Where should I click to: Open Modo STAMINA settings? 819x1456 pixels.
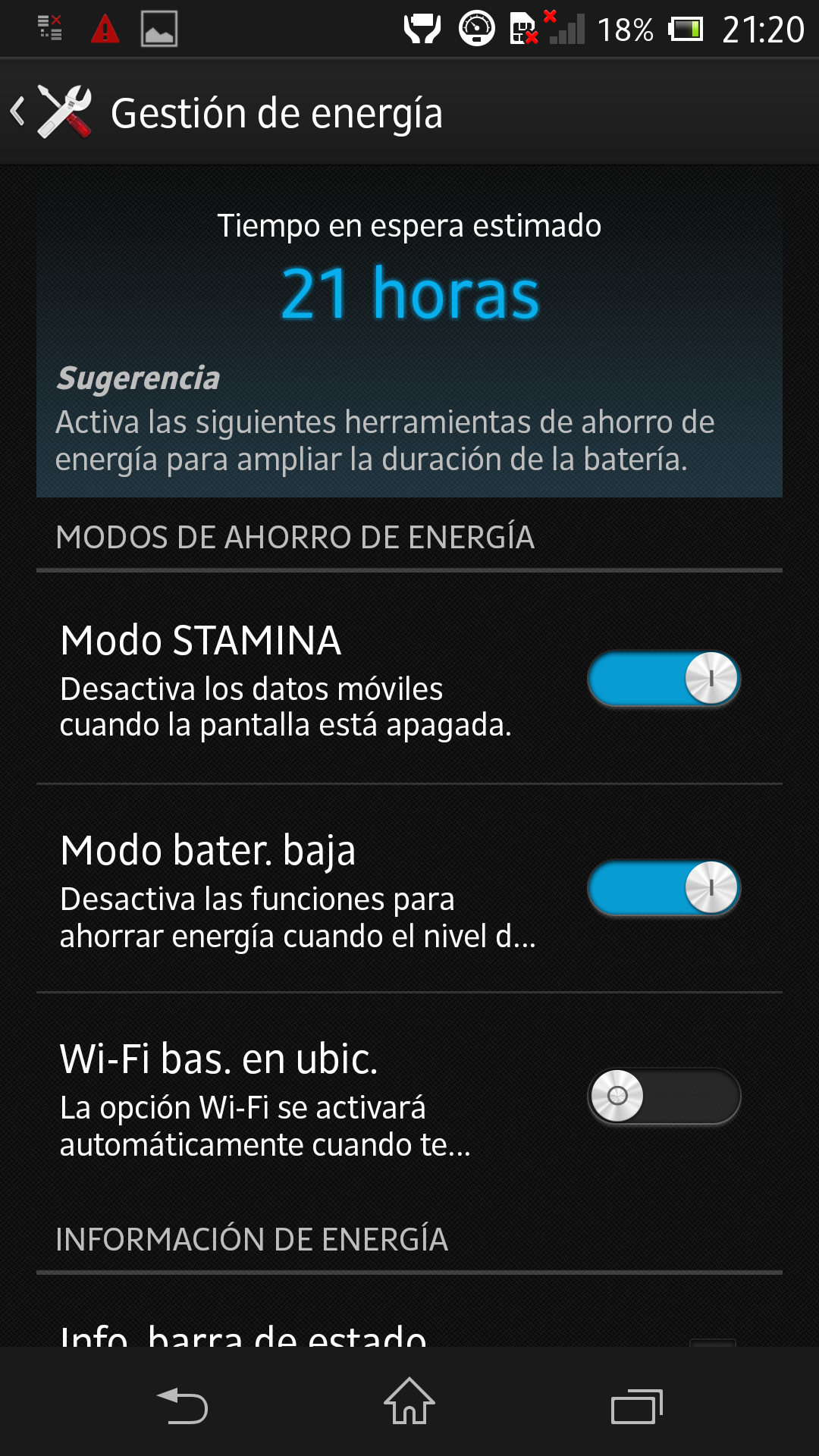coord(288,679)
